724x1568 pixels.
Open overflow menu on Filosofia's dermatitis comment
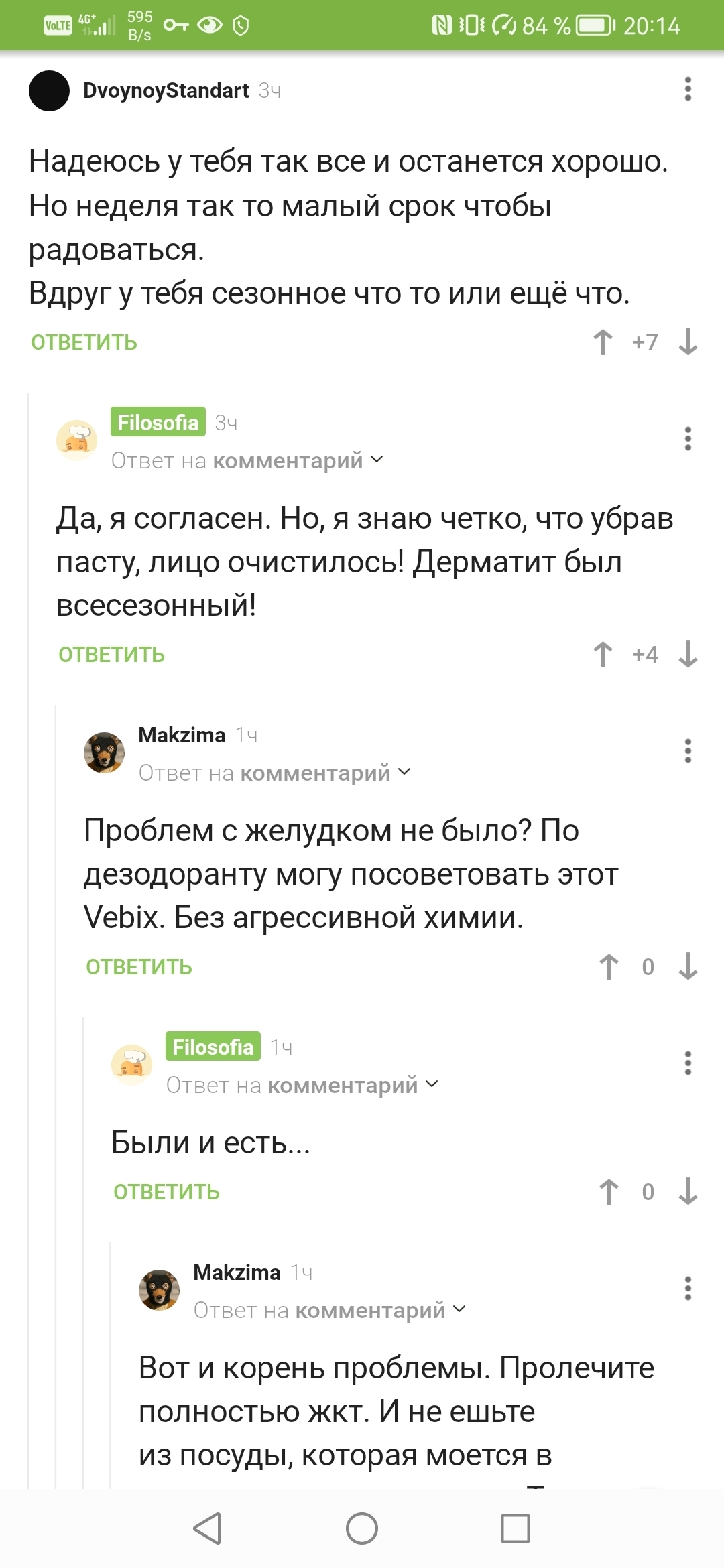(x=687, y=439)
